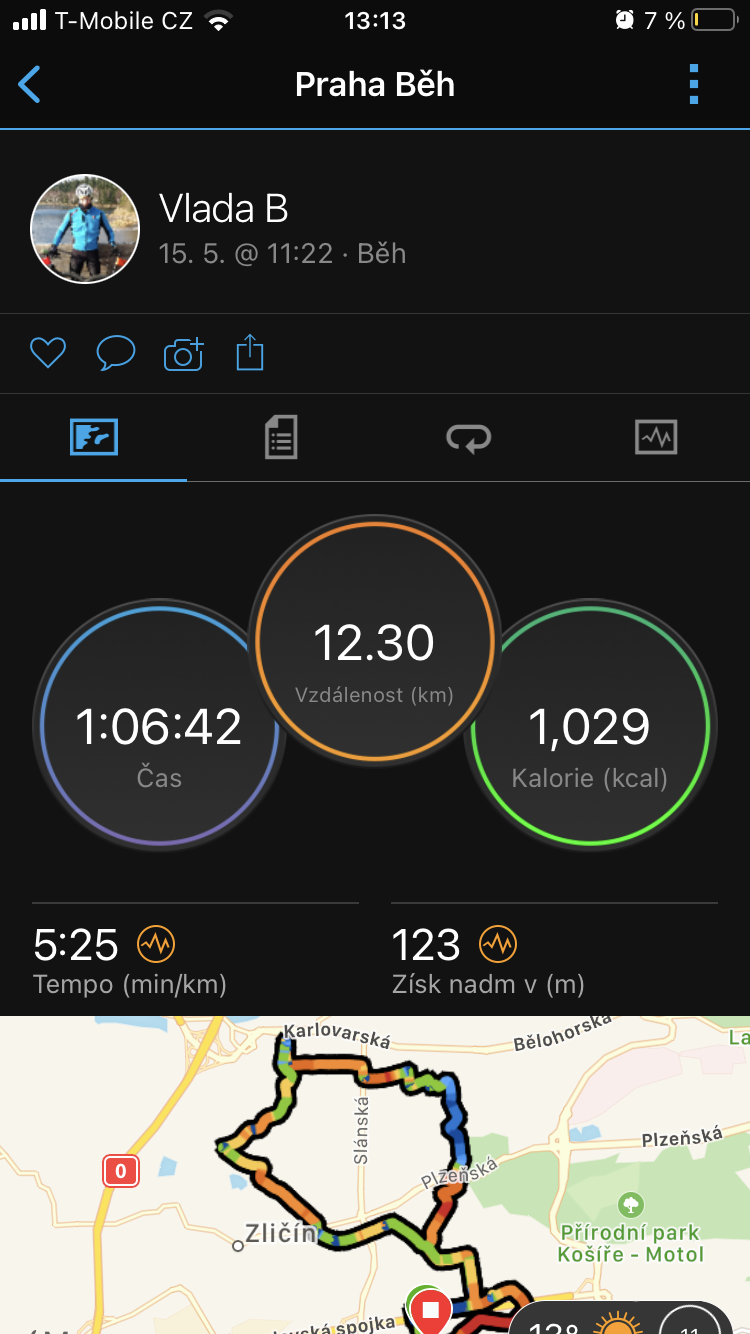
Task: Go back with the top-left arrow
Action: (x=30, y=85)
